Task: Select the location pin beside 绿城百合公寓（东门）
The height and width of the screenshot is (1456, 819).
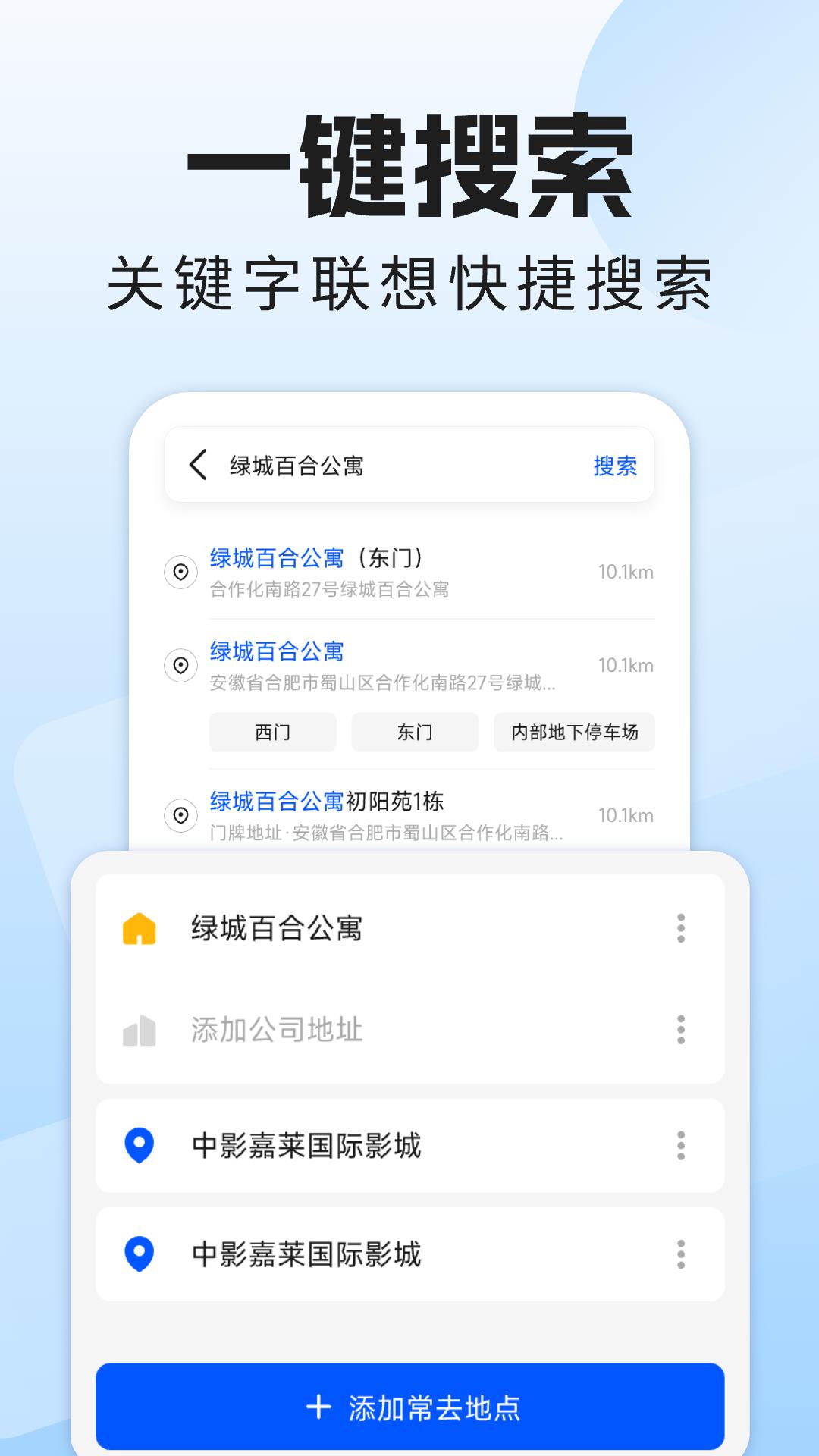Action: pos(180,573)
